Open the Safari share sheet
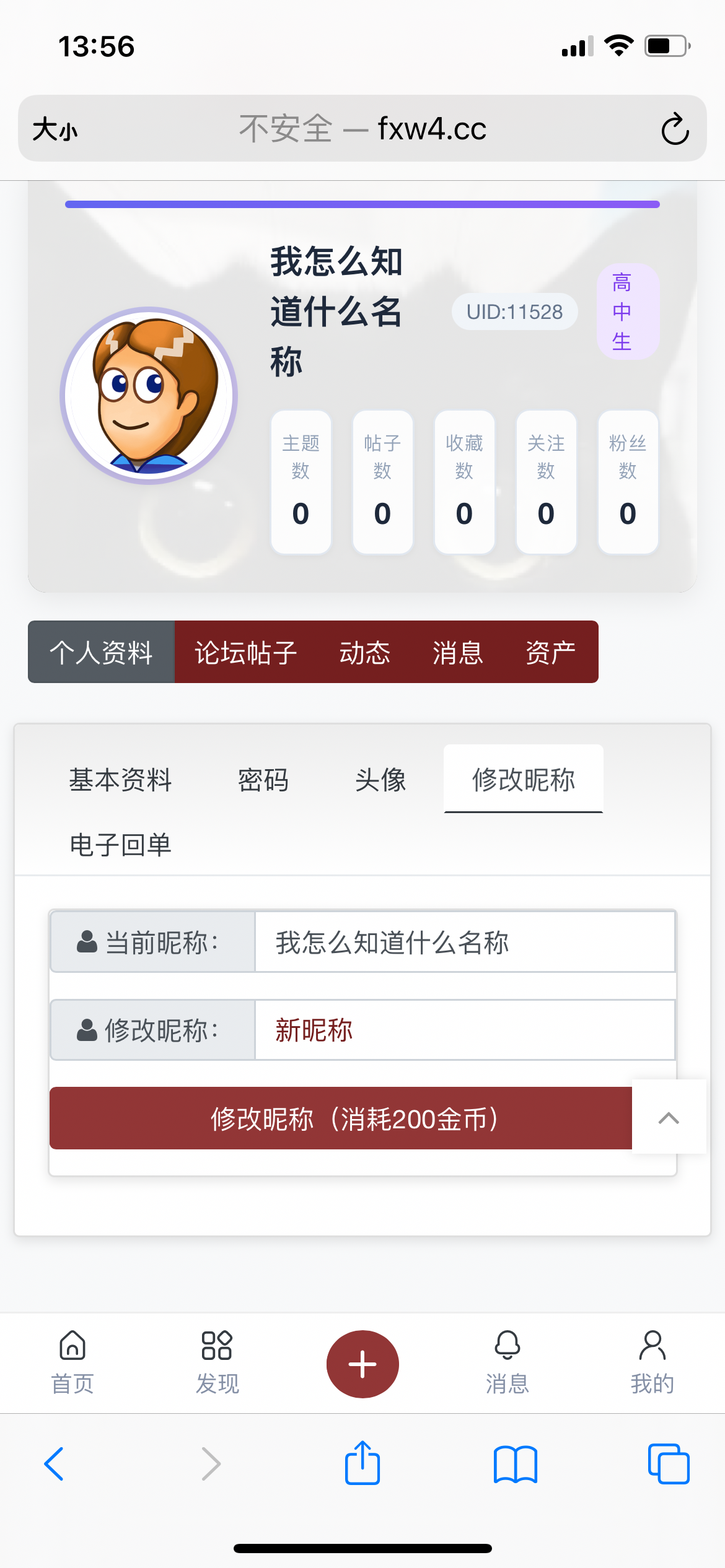The height and width of the screenshot is (1568, 725). coord(362,1464)
